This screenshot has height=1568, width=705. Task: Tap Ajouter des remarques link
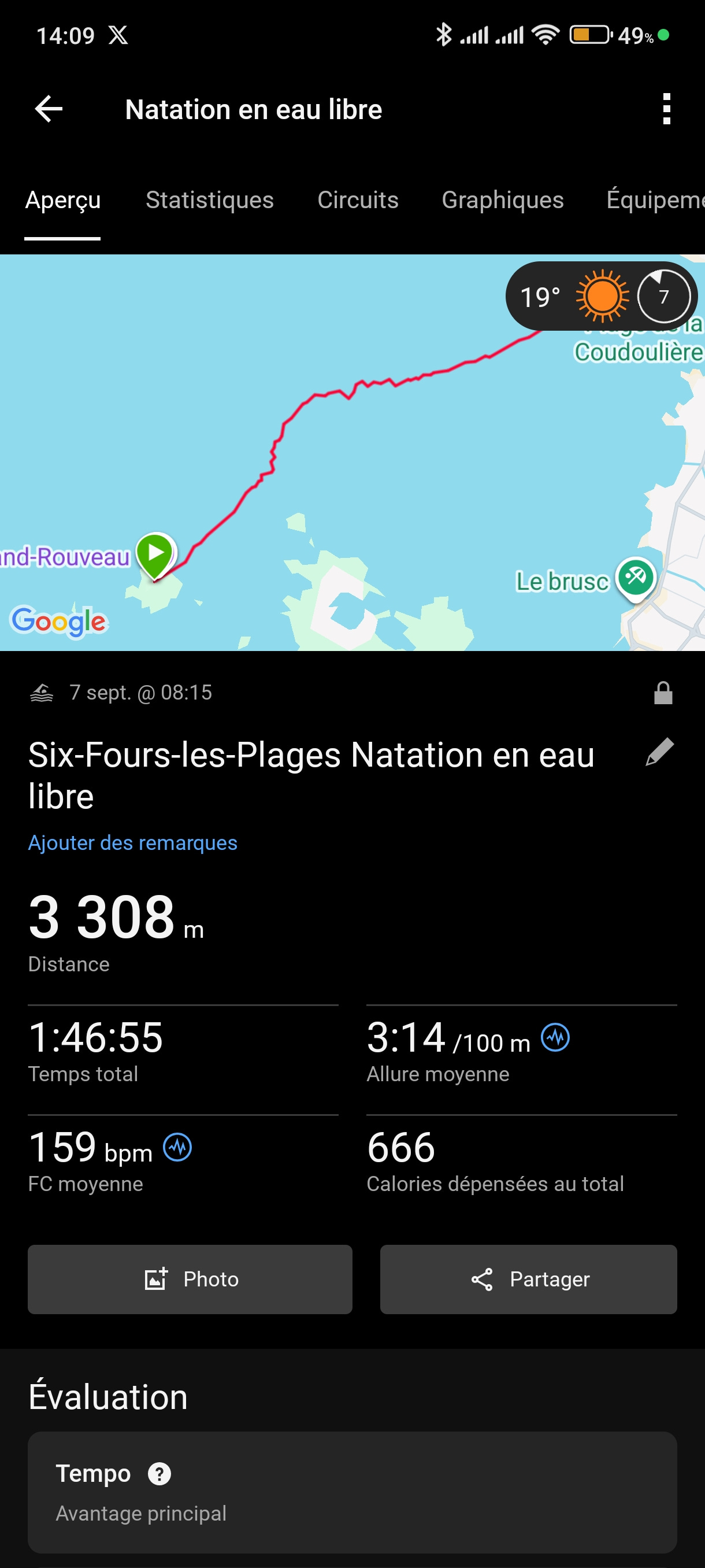click(132, 842)
